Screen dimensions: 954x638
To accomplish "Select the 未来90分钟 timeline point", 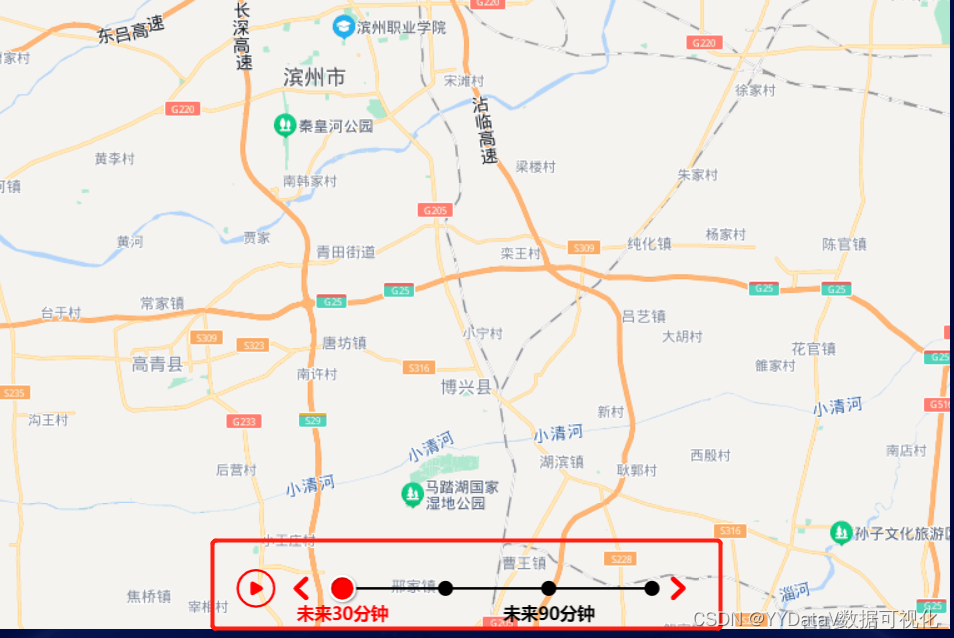I will (548, 588).
